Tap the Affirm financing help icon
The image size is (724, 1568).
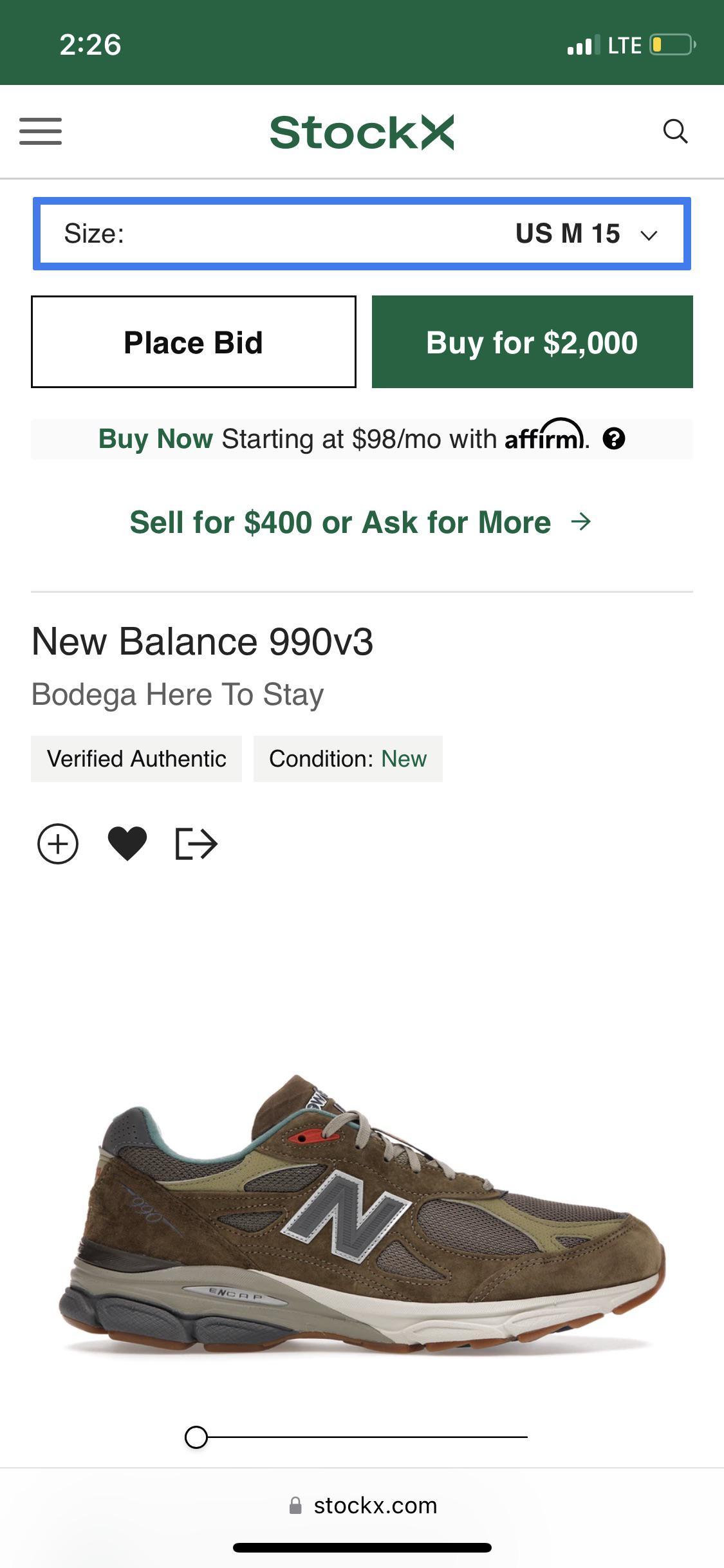[x=614, y=439]
